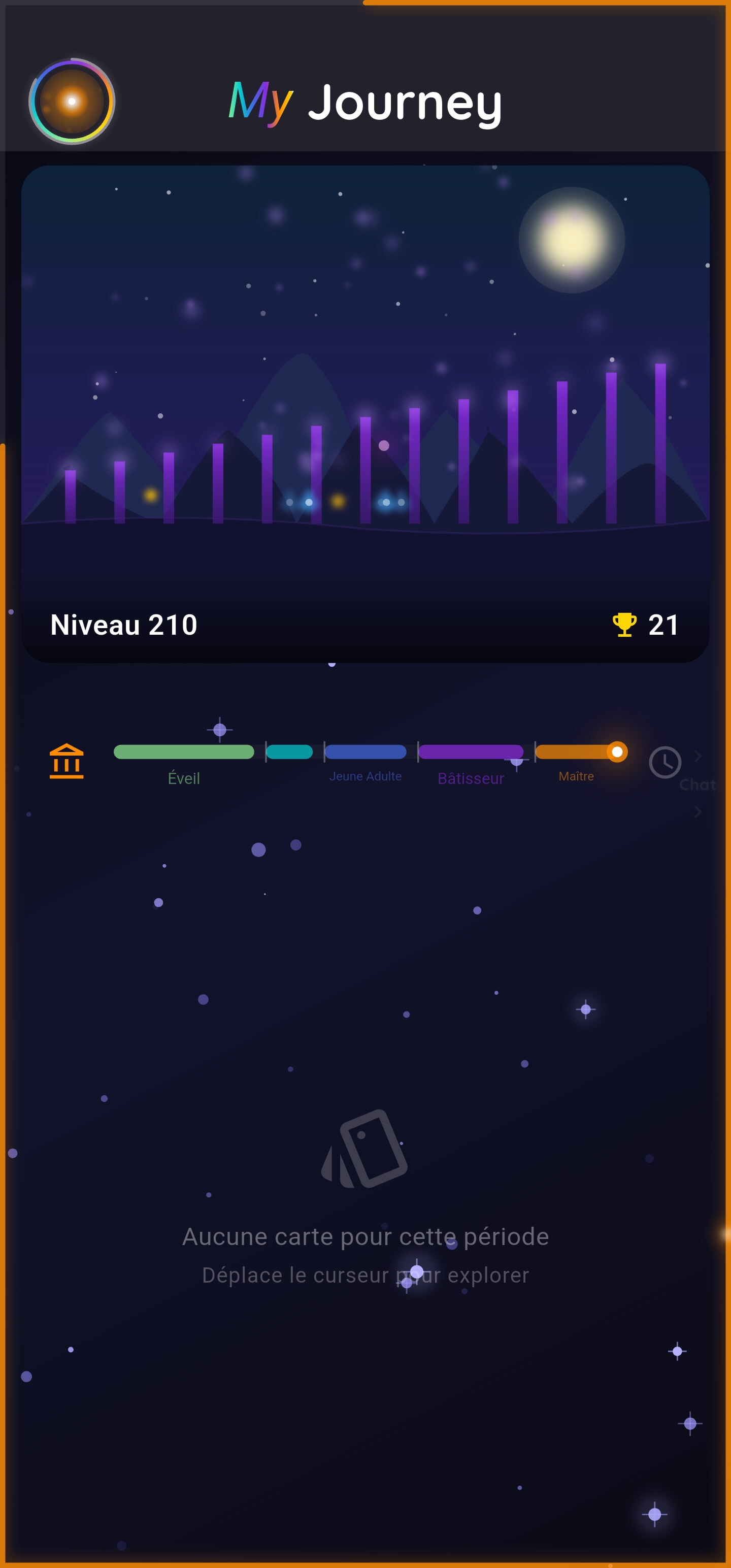Jump to the Jeune Adulte period

click(365, 752)
